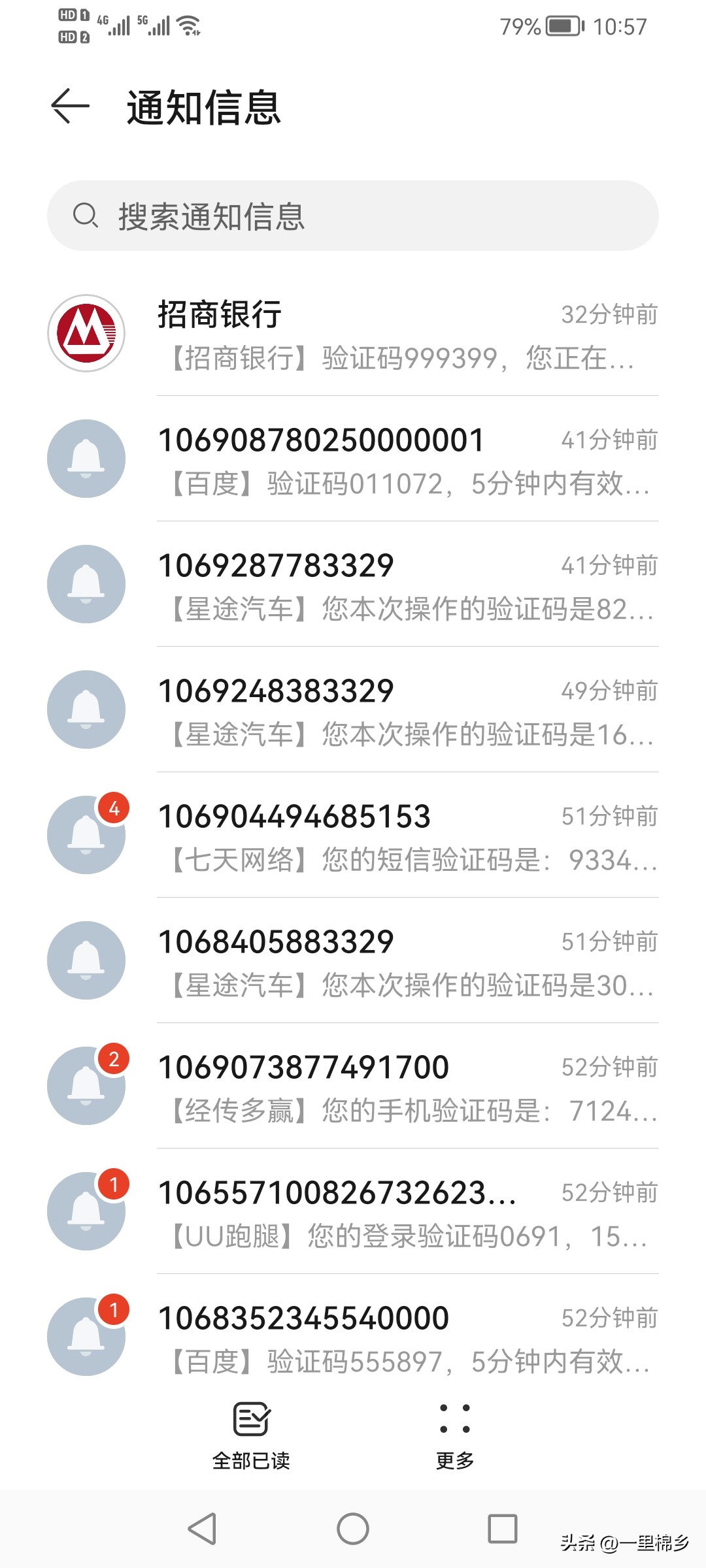The height and width of the screenshot is (1568, 706).
Task: Tap the search magnifier inside the search bar
Action: coord(86,216)
